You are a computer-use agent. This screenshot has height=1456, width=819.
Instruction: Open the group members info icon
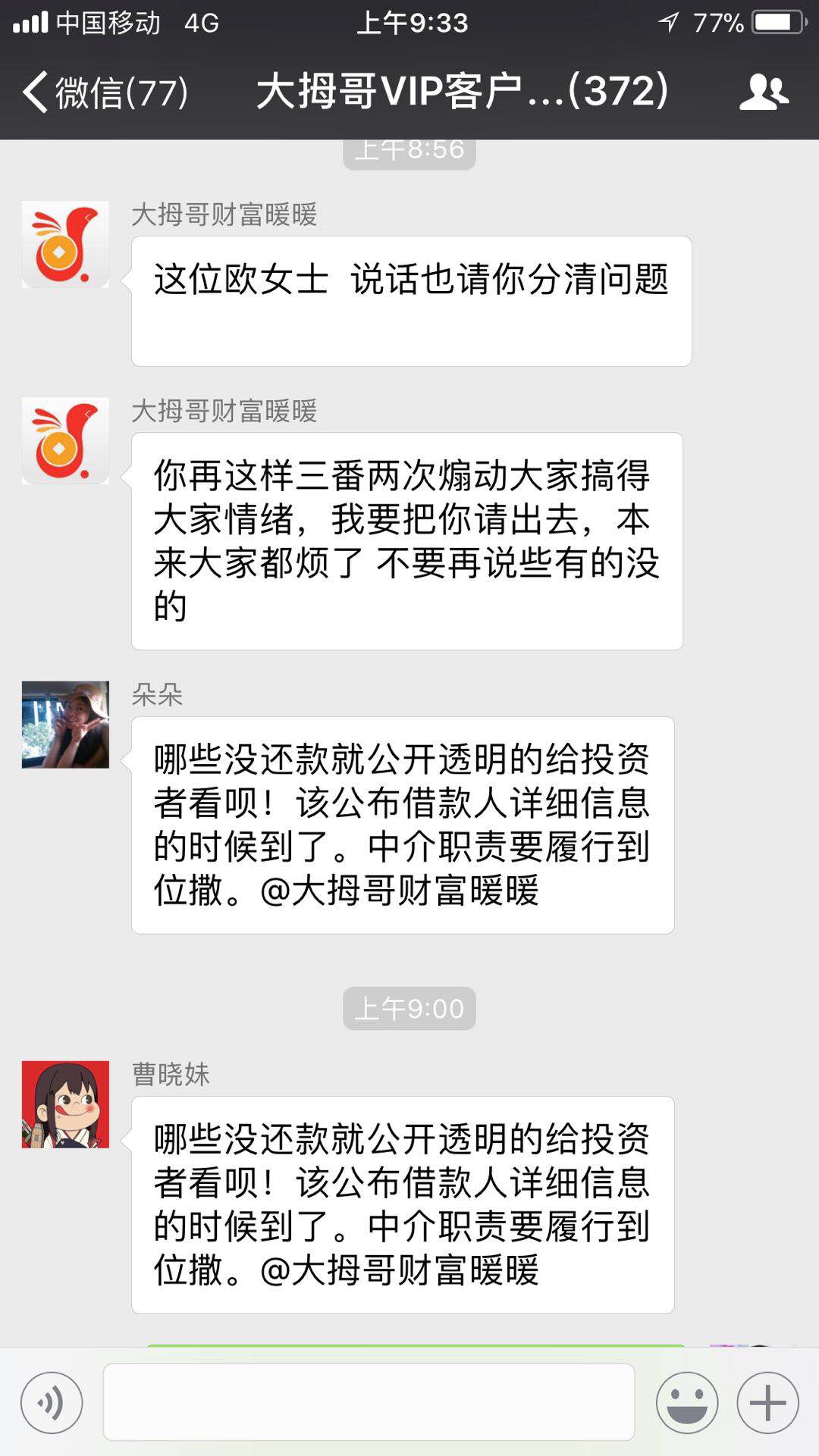coord(764,92)
